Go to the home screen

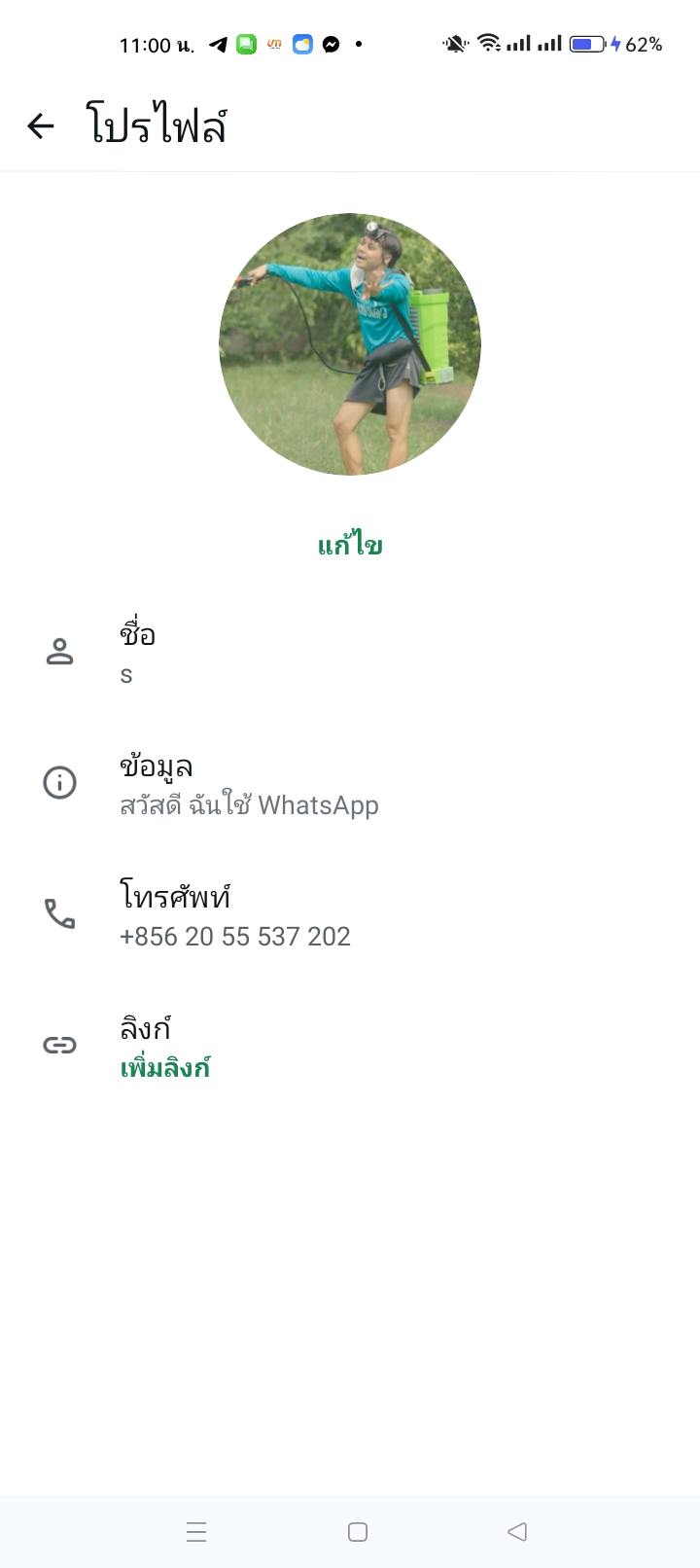click(x=358, y=1532)
